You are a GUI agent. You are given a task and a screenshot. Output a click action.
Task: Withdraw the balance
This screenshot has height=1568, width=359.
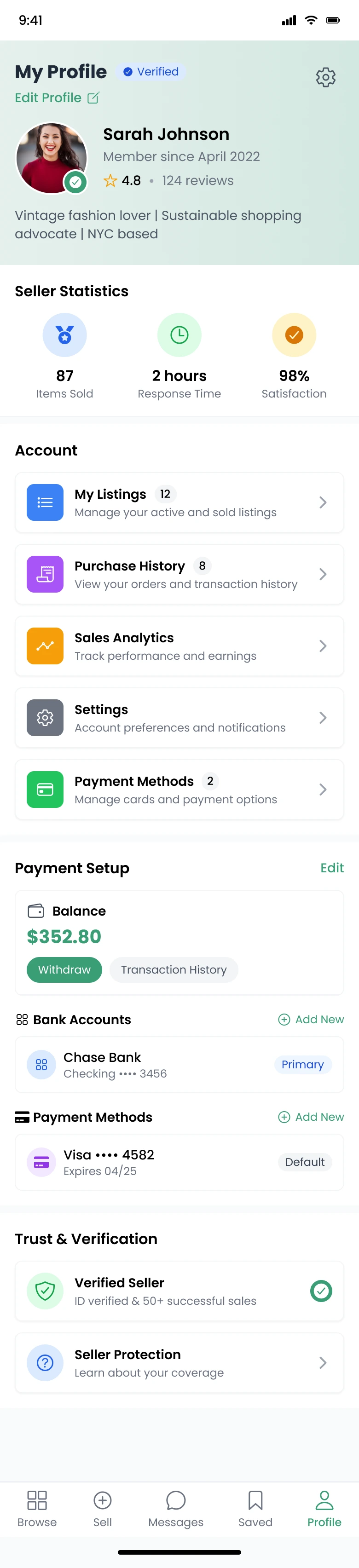coord(64,970)
